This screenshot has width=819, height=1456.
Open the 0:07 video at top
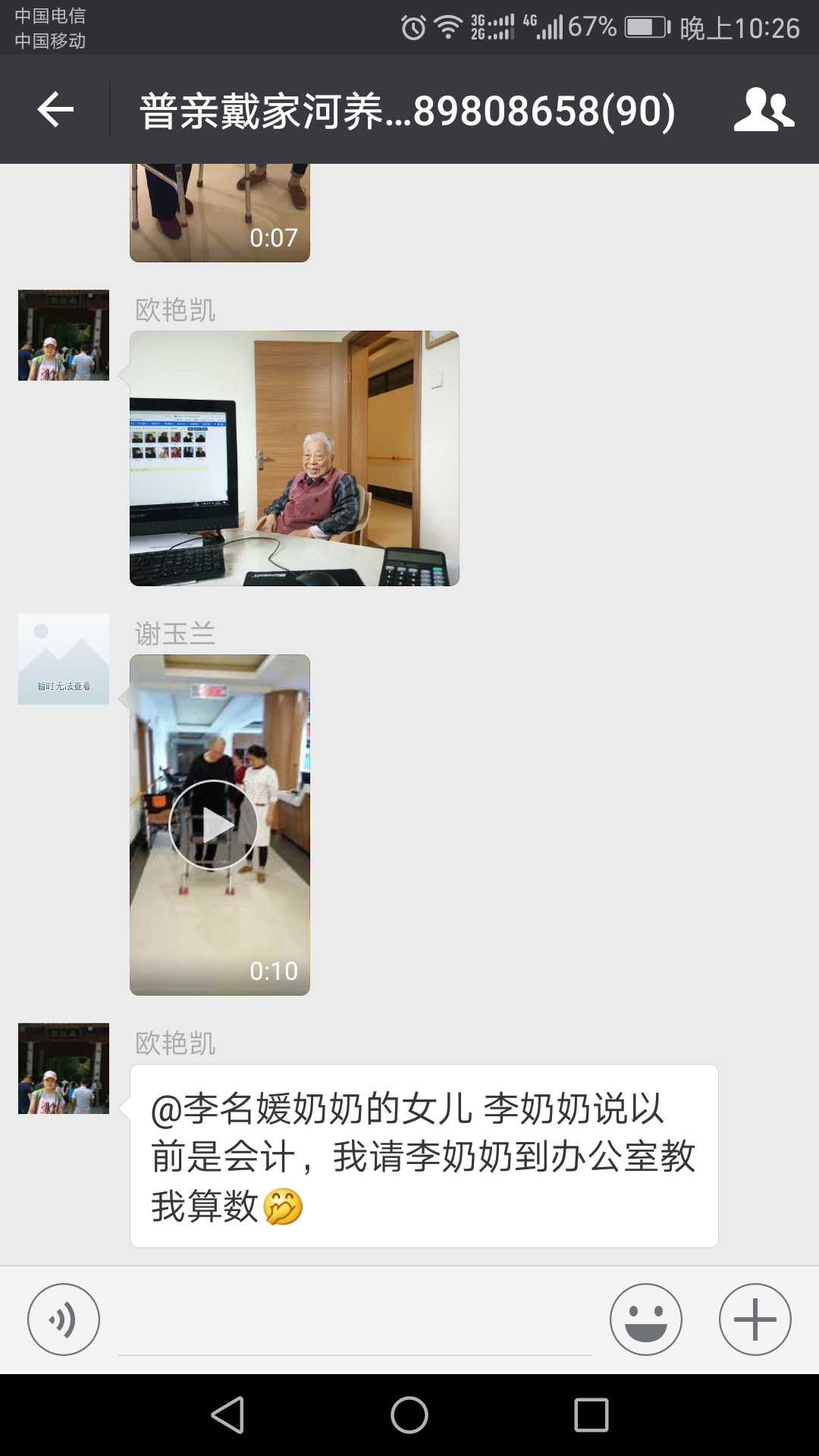[x=220, y=214]
